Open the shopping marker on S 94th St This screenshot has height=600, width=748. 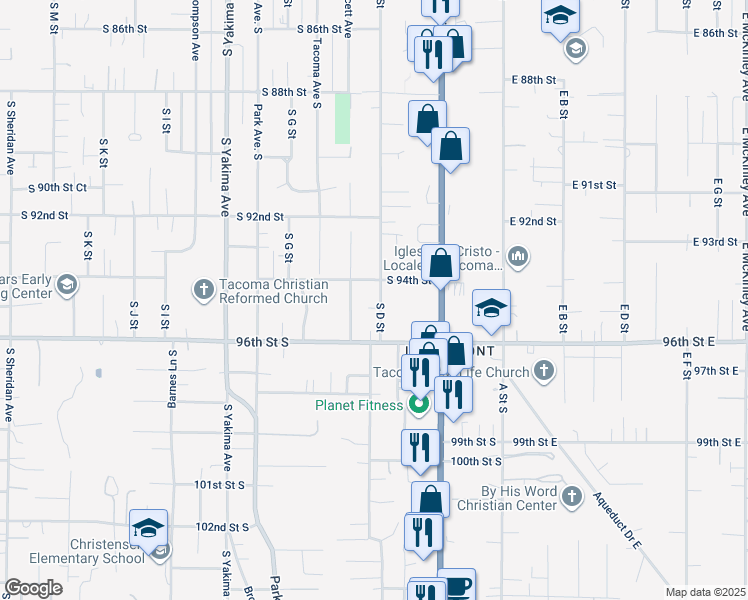[440, 264]
